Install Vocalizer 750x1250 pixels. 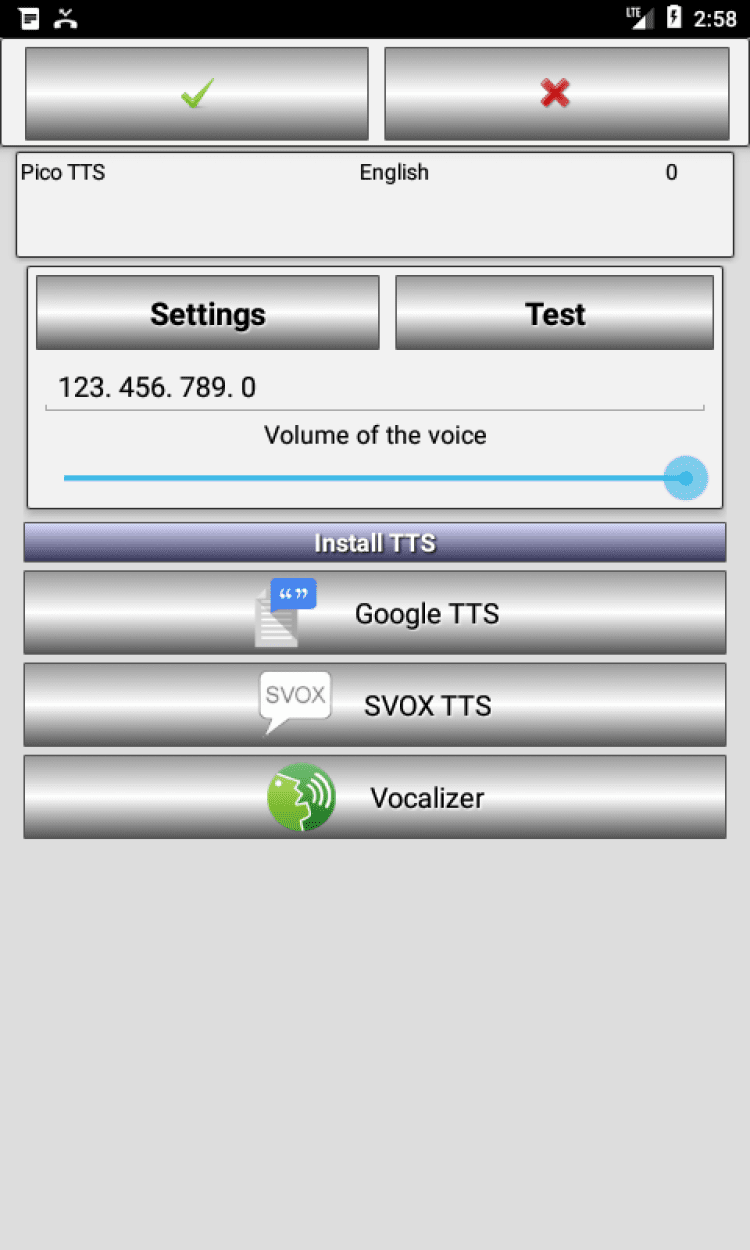pyautogui.click(x=375, y=797)
